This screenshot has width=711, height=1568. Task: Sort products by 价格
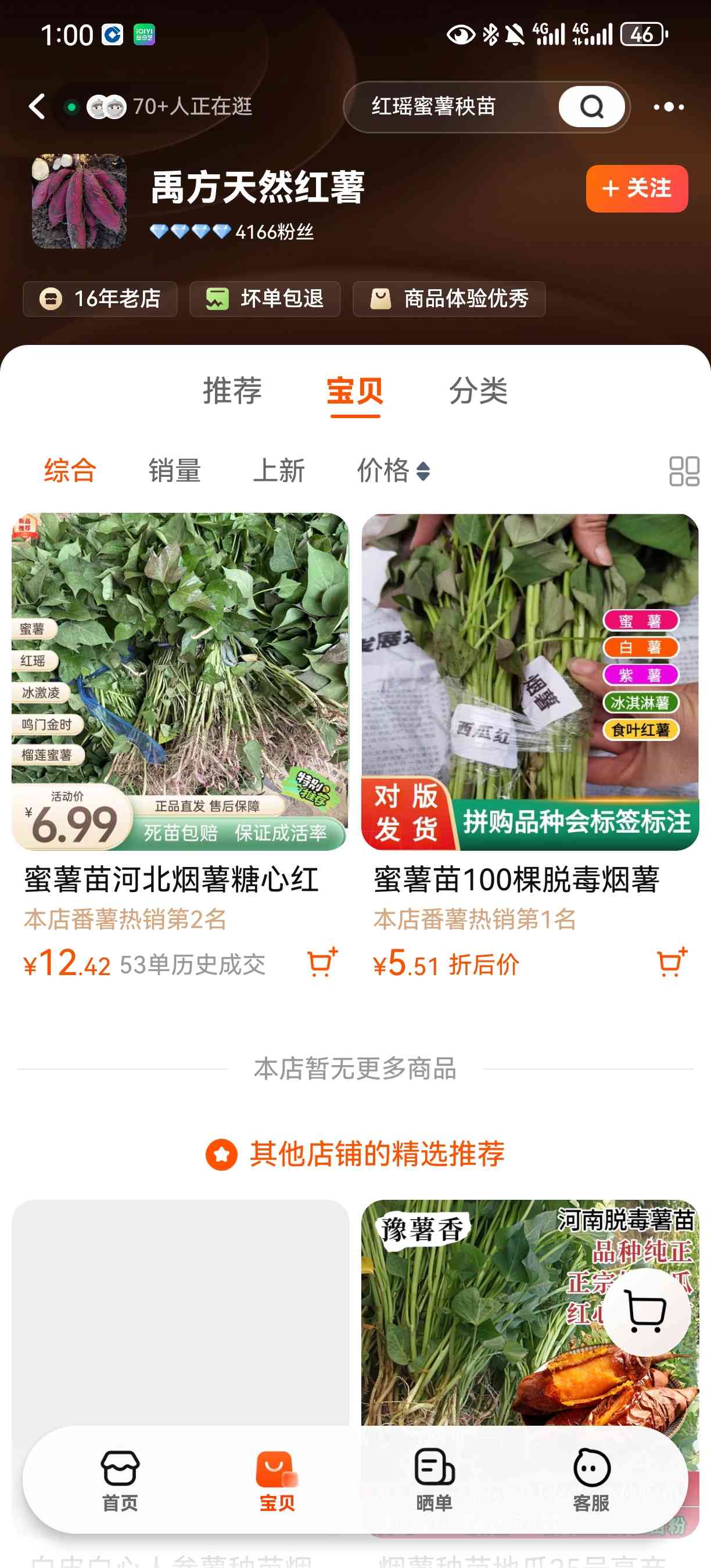(x=394, y=470)
